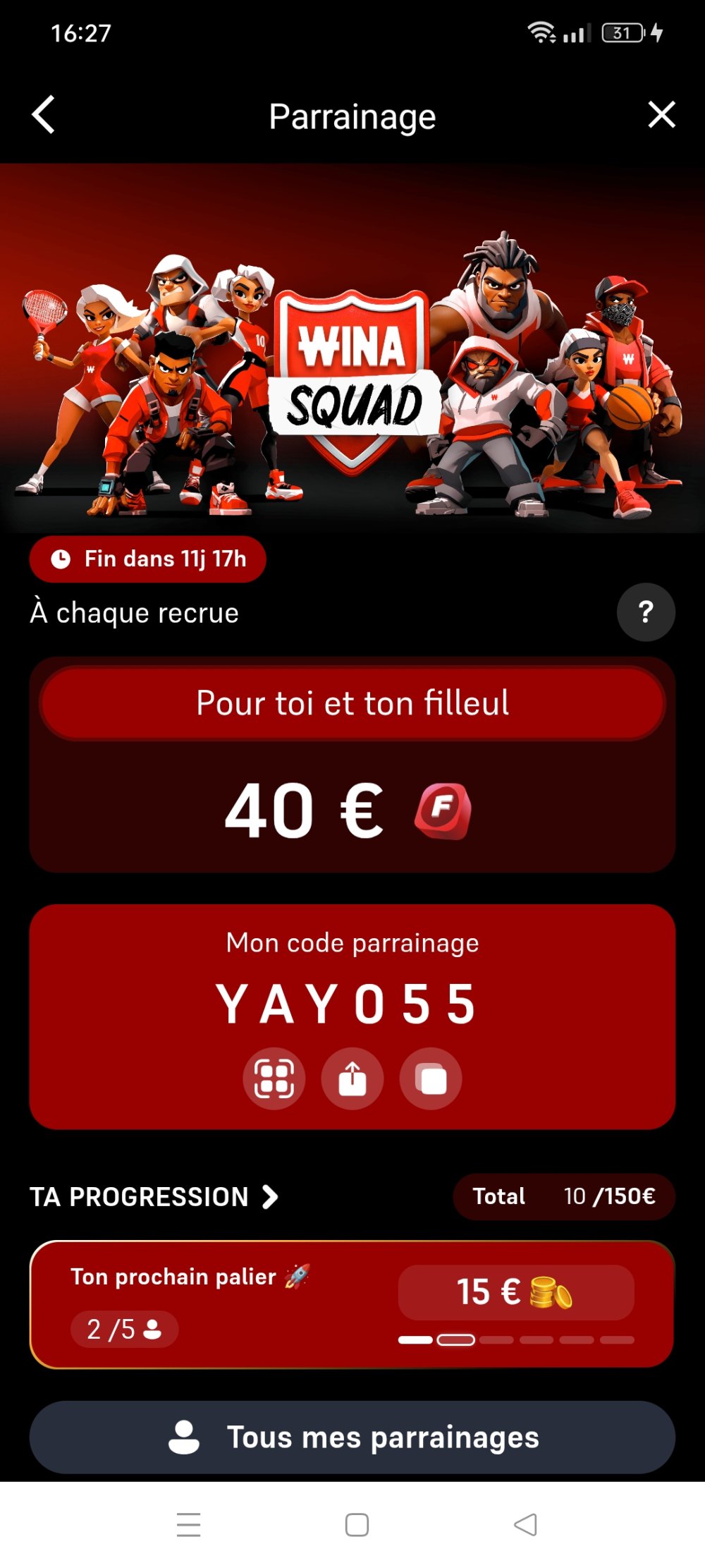Tap the system back button
The image size is (705, 1568).
(x=525, y=1525)
